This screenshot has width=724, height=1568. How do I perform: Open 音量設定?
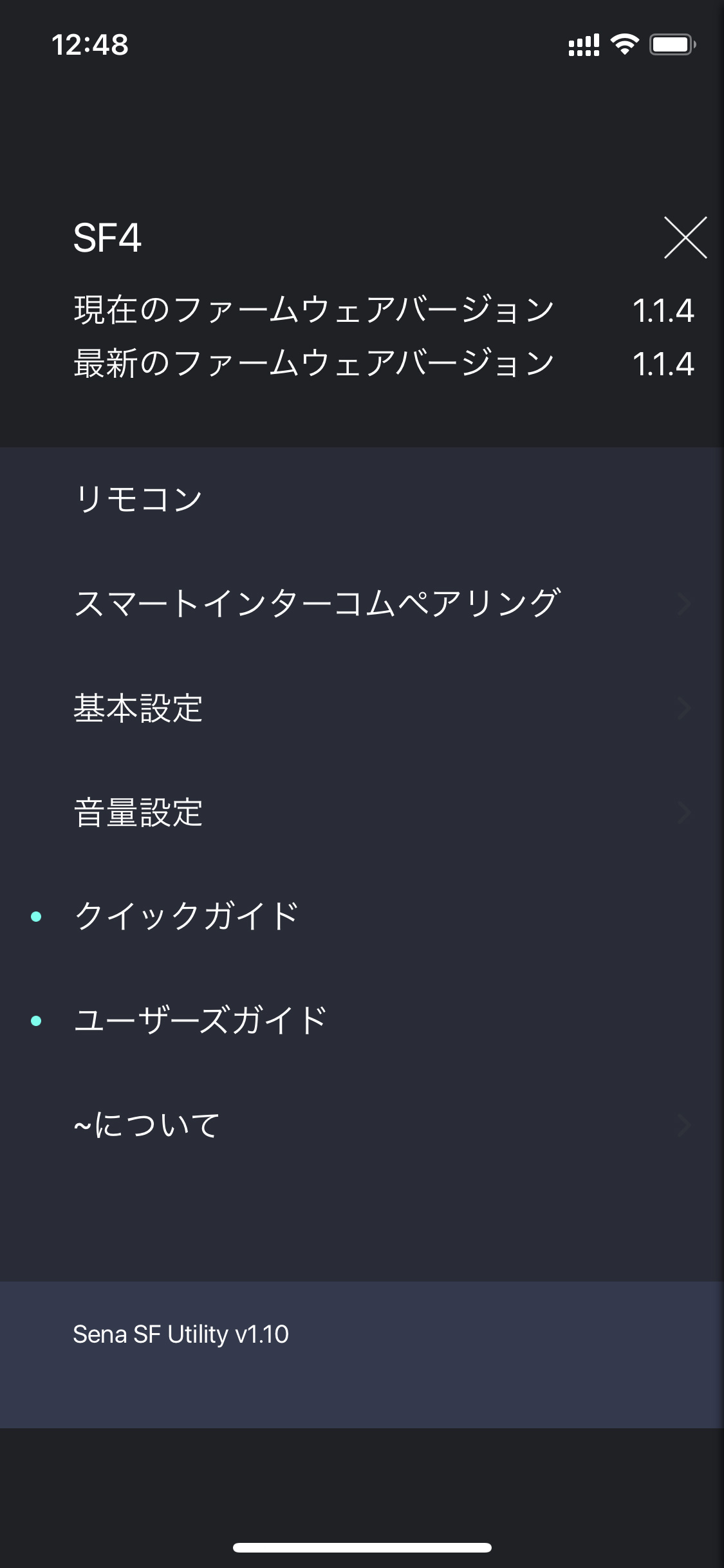(362, 812)
